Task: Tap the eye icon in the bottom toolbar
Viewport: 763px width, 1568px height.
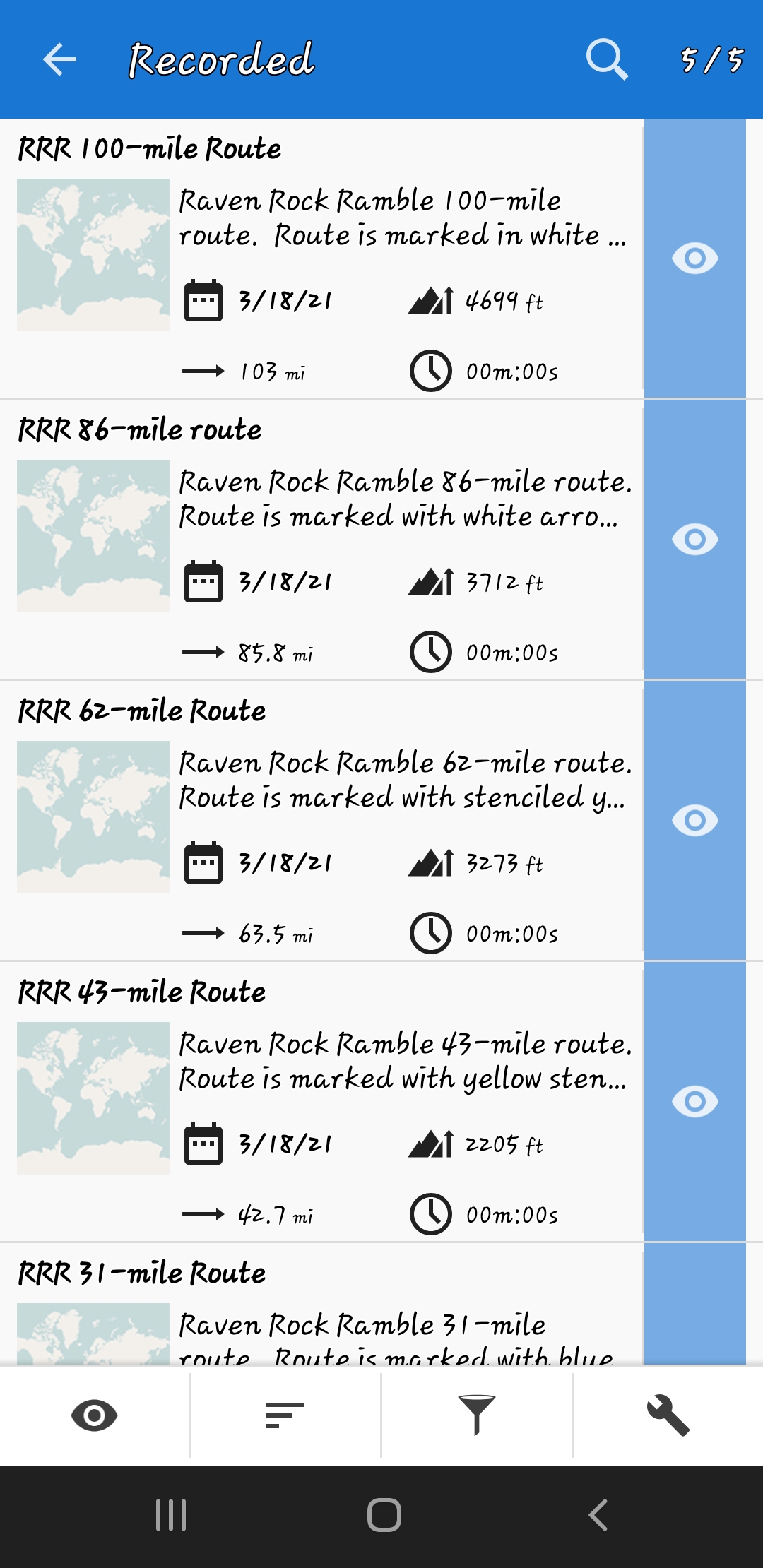Action: (x=94, y=1415)
